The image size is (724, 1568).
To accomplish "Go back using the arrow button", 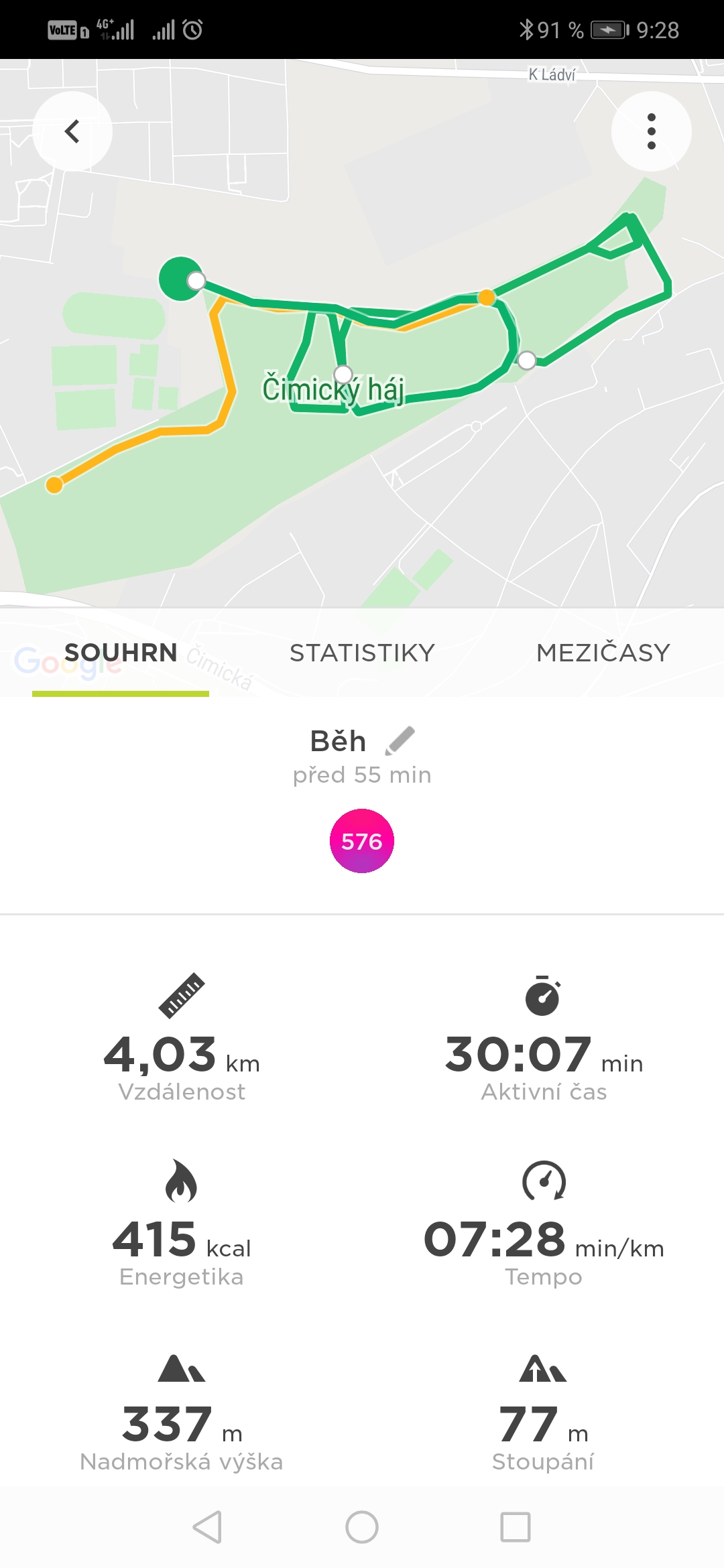I will (72, 131).
